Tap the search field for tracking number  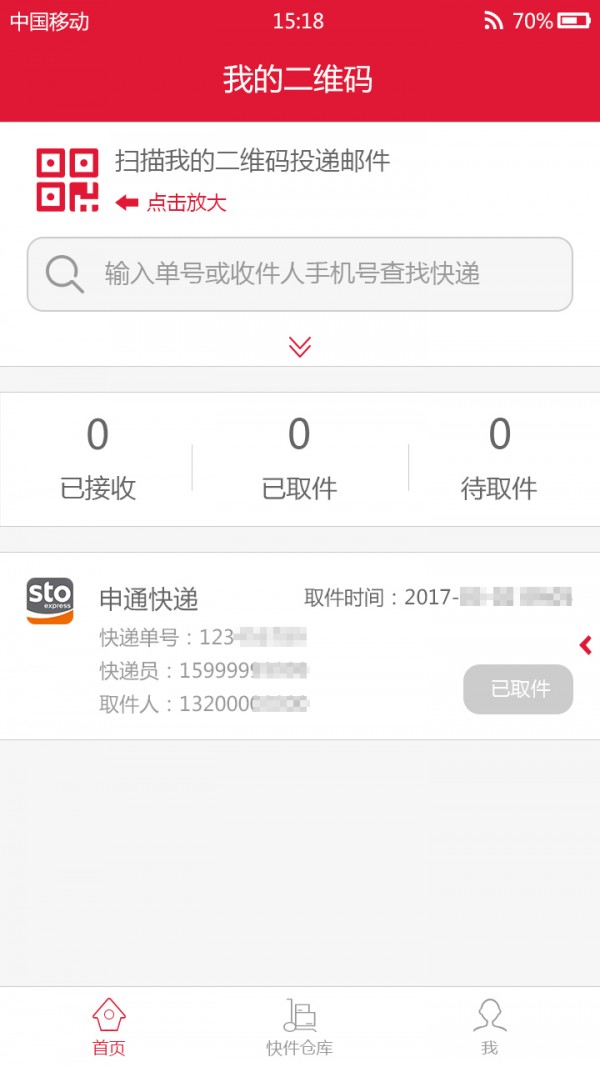tap(300, 274)
